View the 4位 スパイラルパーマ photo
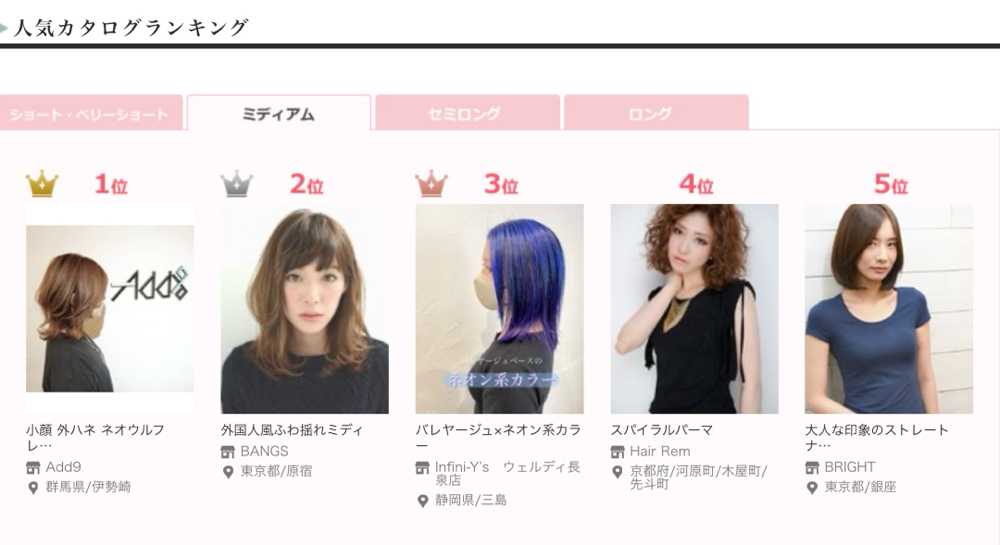This screenshot has width=1000, height=545. [694, 308]
